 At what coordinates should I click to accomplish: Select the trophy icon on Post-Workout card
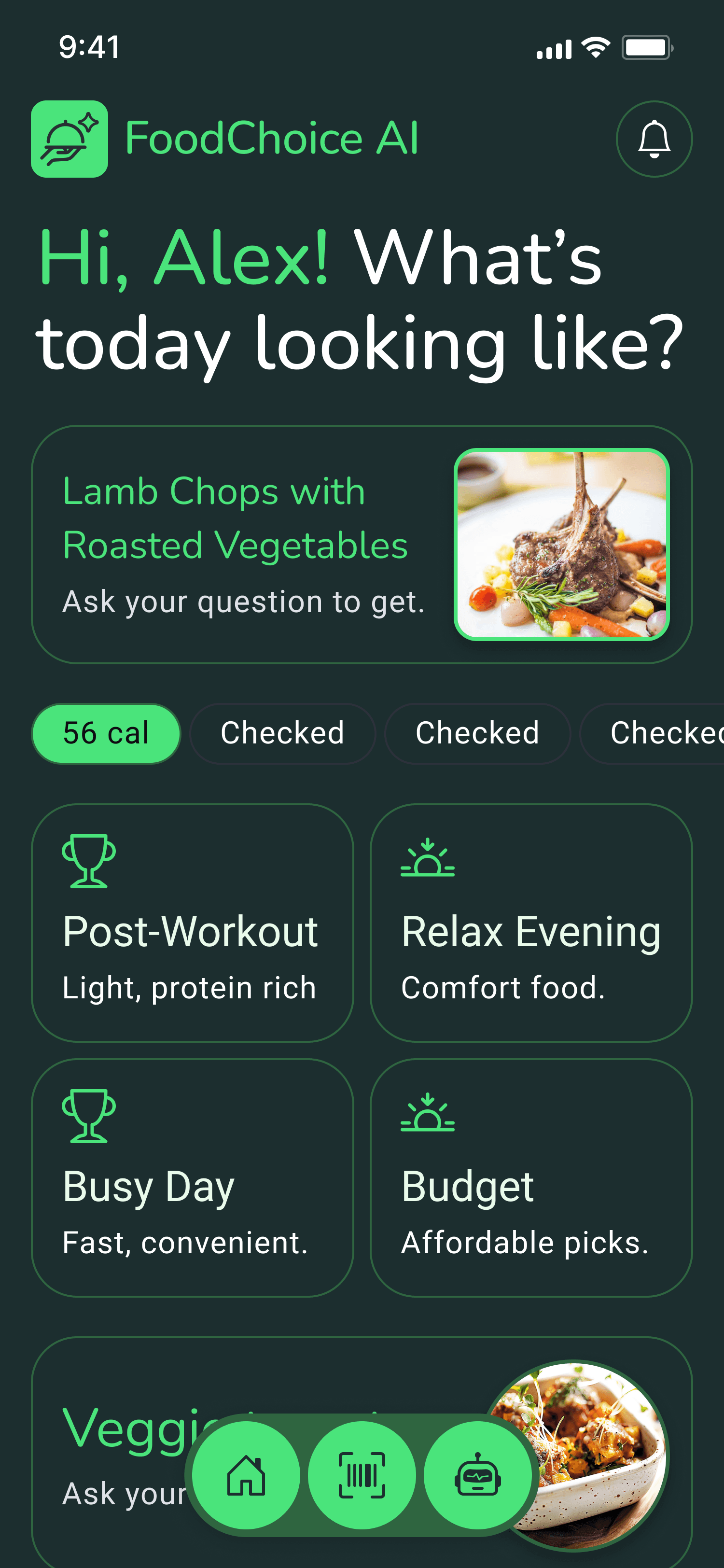pyautogui.click(x=89, y=861)
